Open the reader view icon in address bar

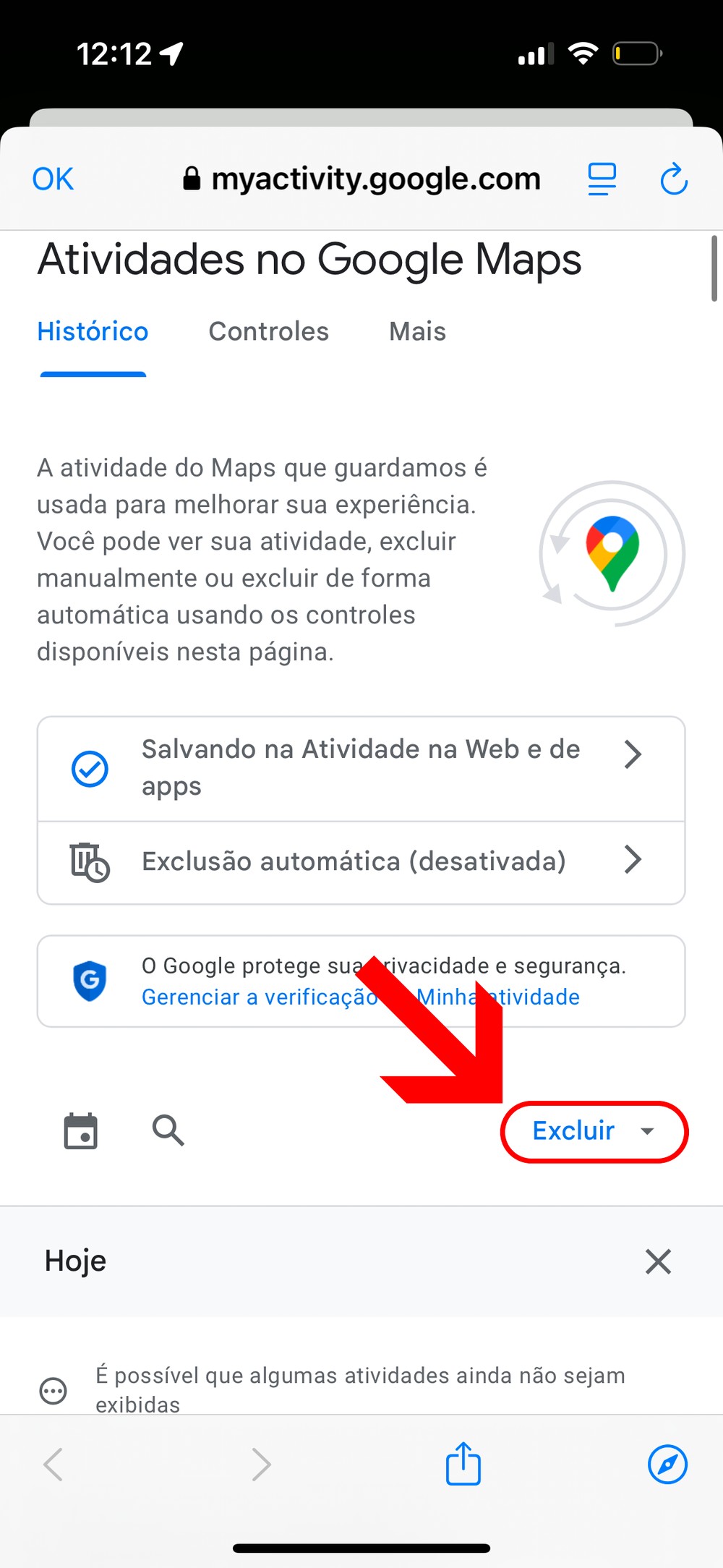point(602,179)
